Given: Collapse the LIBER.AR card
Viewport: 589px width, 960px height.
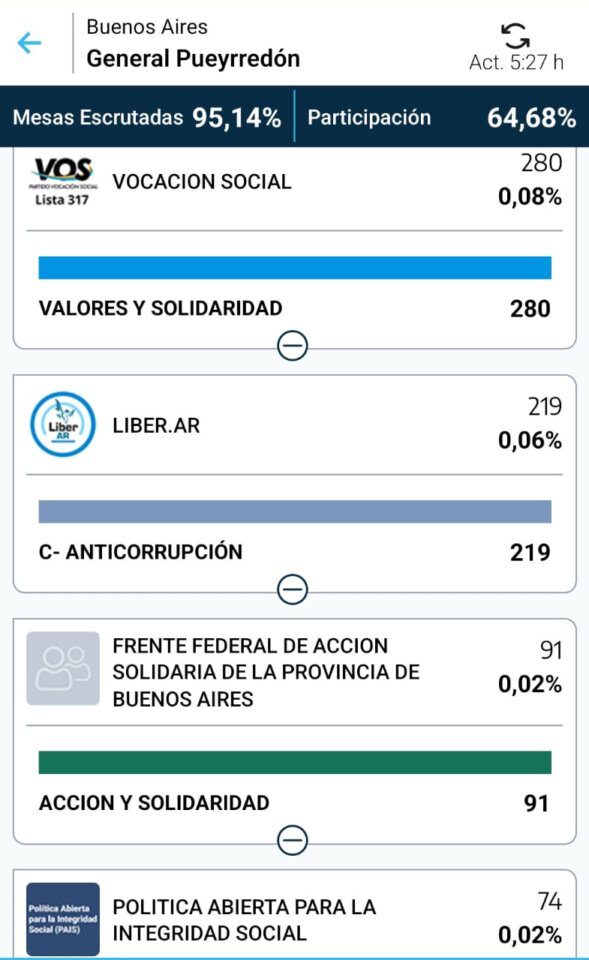Looking at the screenshot, I should point(293,590).
